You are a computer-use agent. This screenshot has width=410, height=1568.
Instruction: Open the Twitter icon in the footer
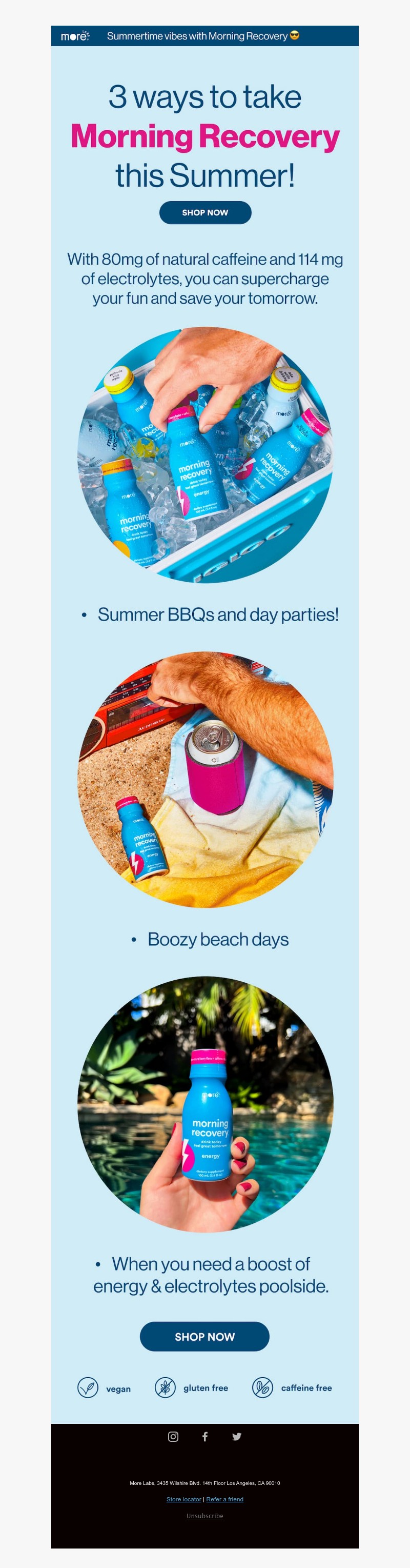coord(237,1436)
